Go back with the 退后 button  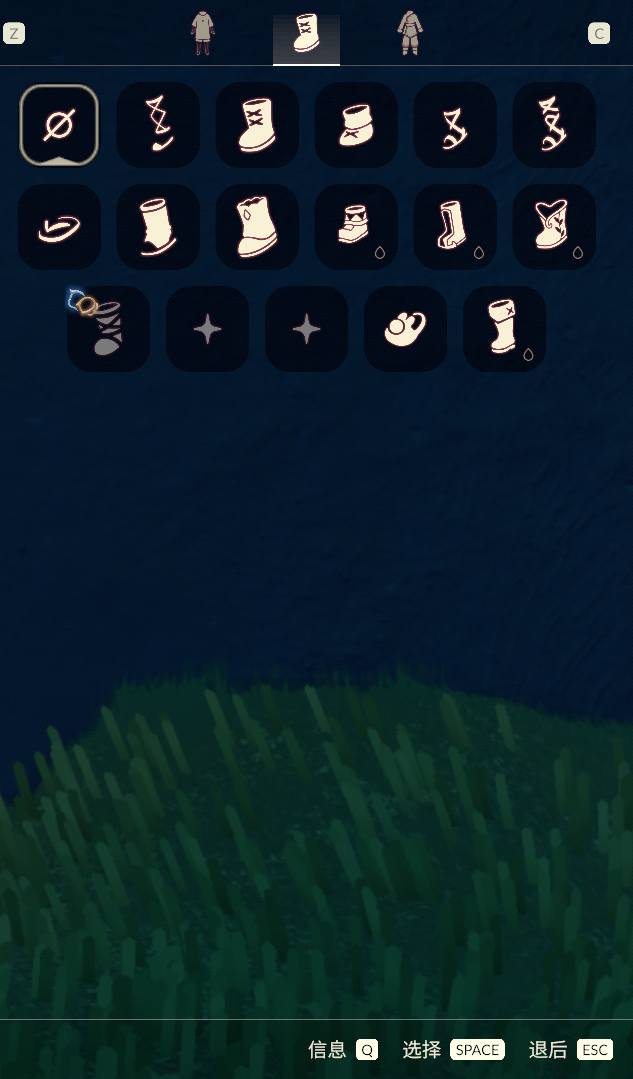(x=570, y=1049)
